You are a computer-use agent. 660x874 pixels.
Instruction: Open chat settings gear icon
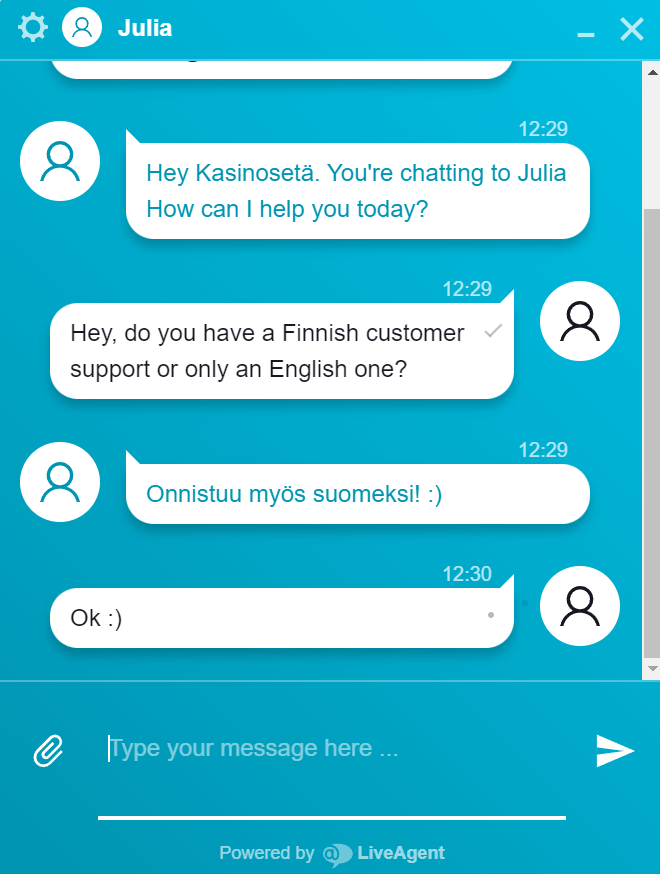pos(33,28)
